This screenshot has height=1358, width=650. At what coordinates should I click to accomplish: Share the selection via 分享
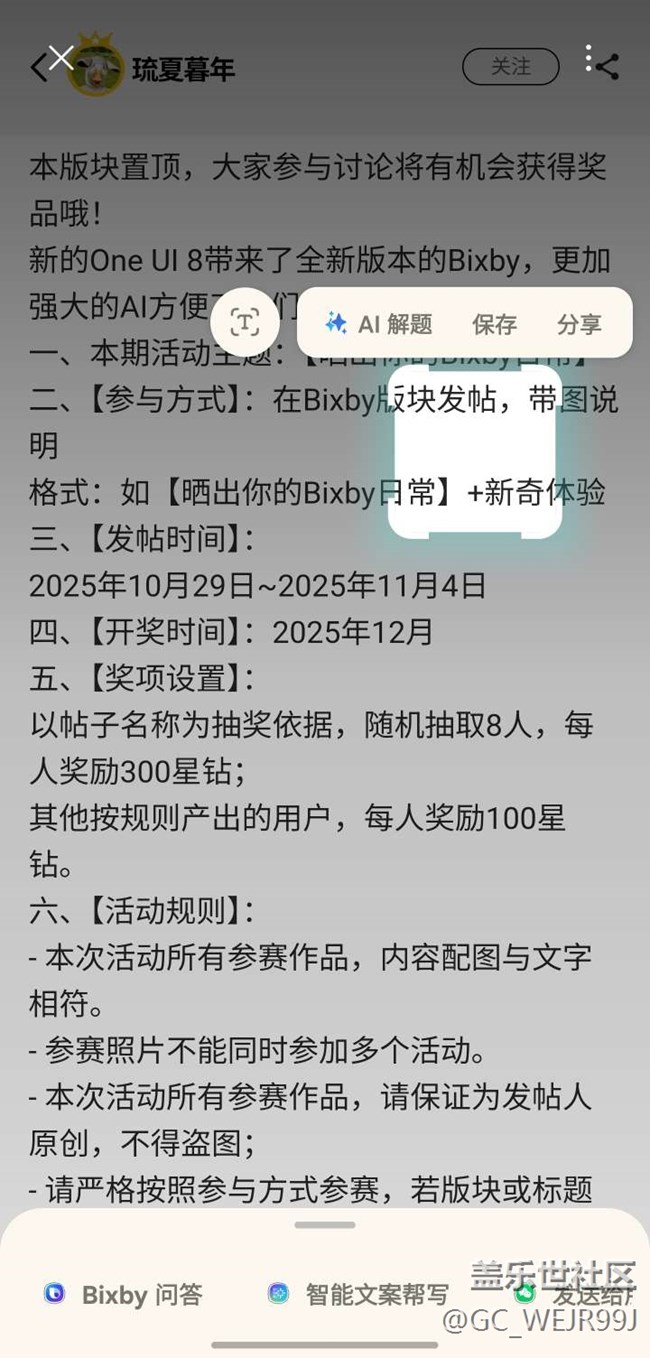(x=580, y=323)
